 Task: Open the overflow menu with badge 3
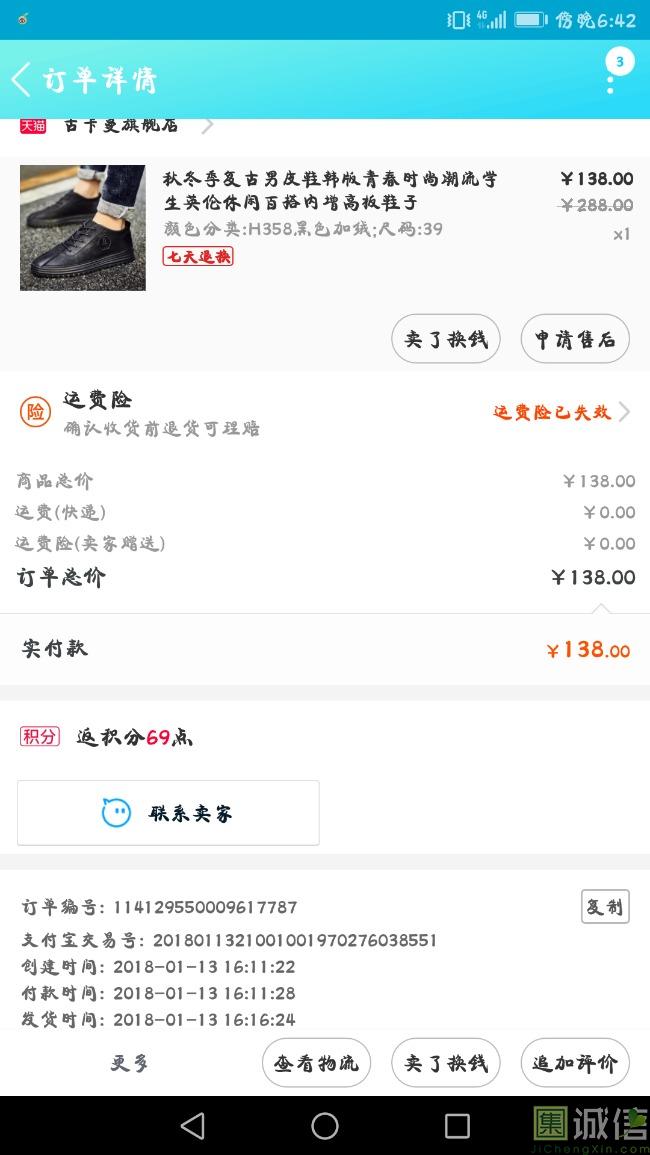(x=612, y=76)
